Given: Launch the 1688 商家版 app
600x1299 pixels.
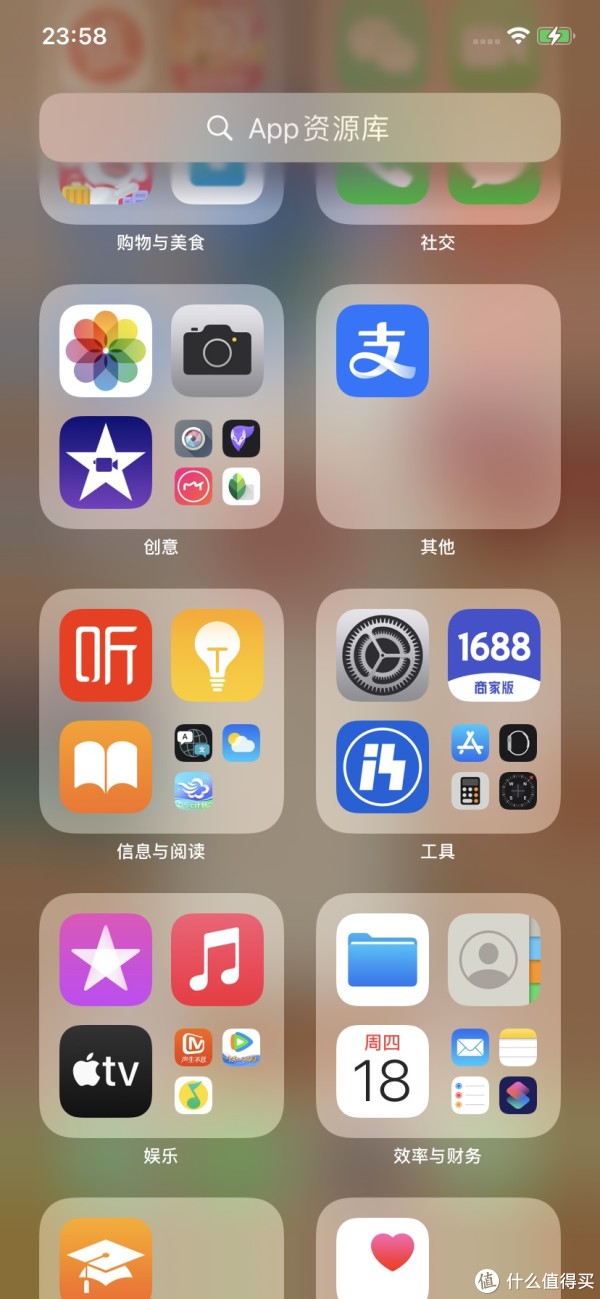Looking at the screenshot, I should coord(494,655).
